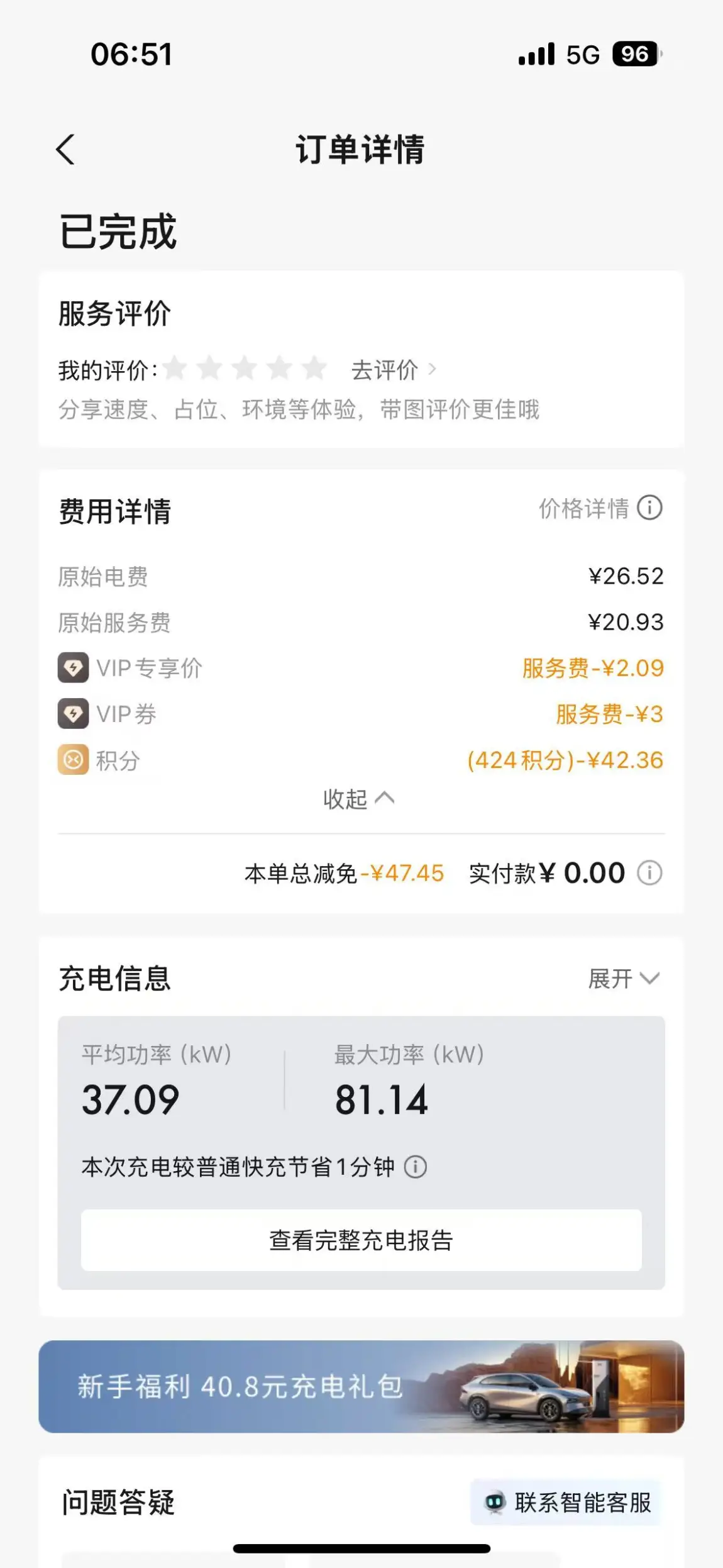Tap the info icon beside 节省1分钟
The image size is (723, 1568).
point(415,1167)
